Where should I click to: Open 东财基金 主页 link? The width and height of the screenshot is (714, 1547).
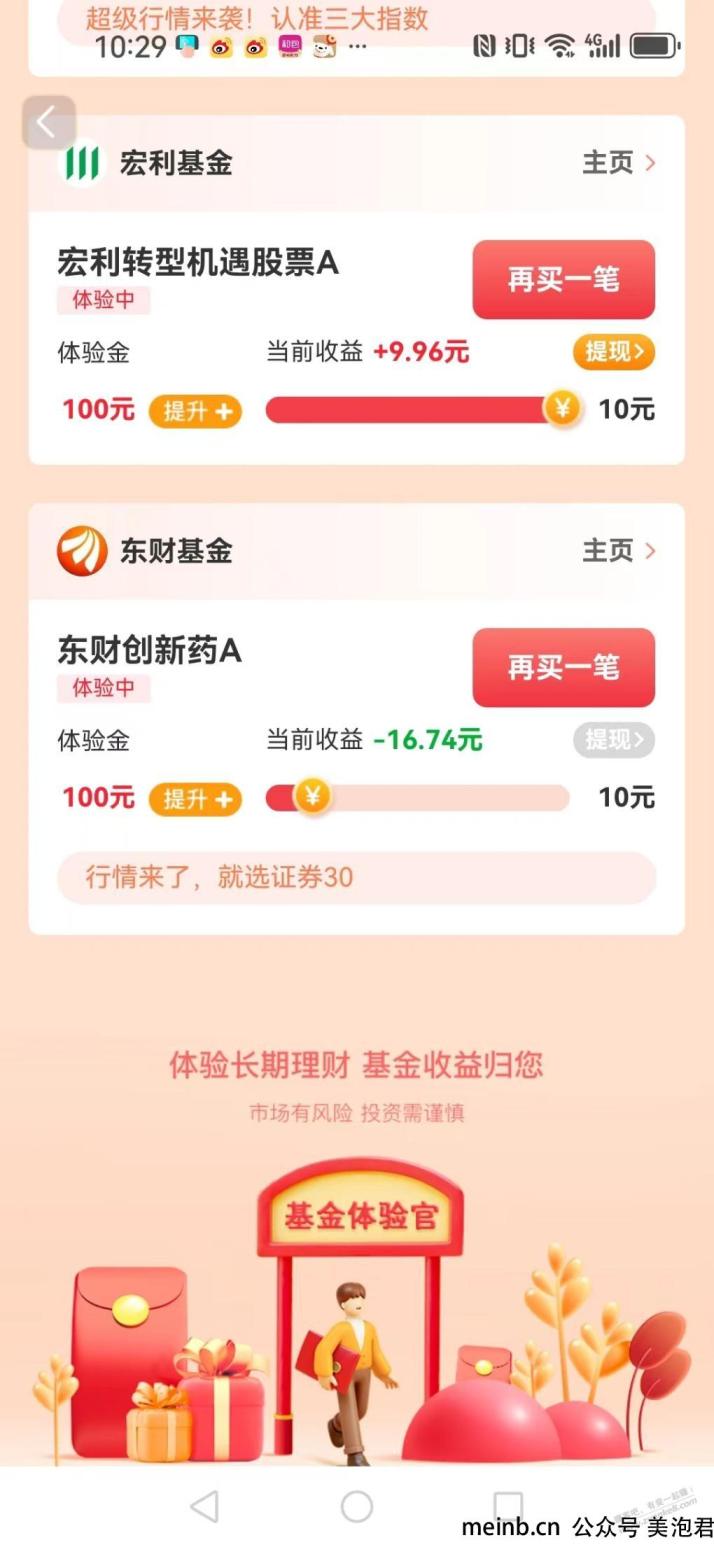pos(618,550)
